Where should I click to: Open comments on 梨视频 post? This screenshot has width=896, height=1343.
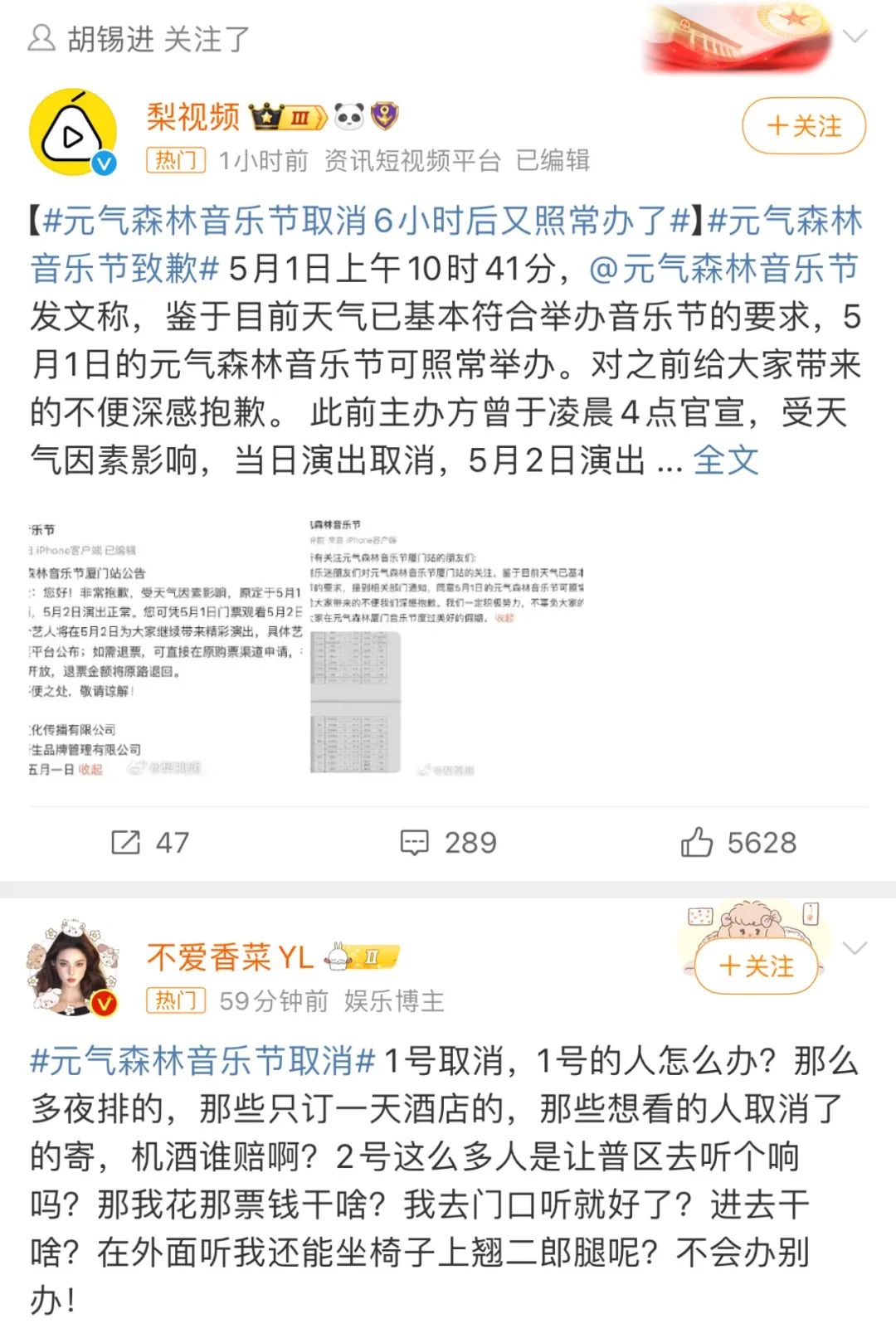448,843
